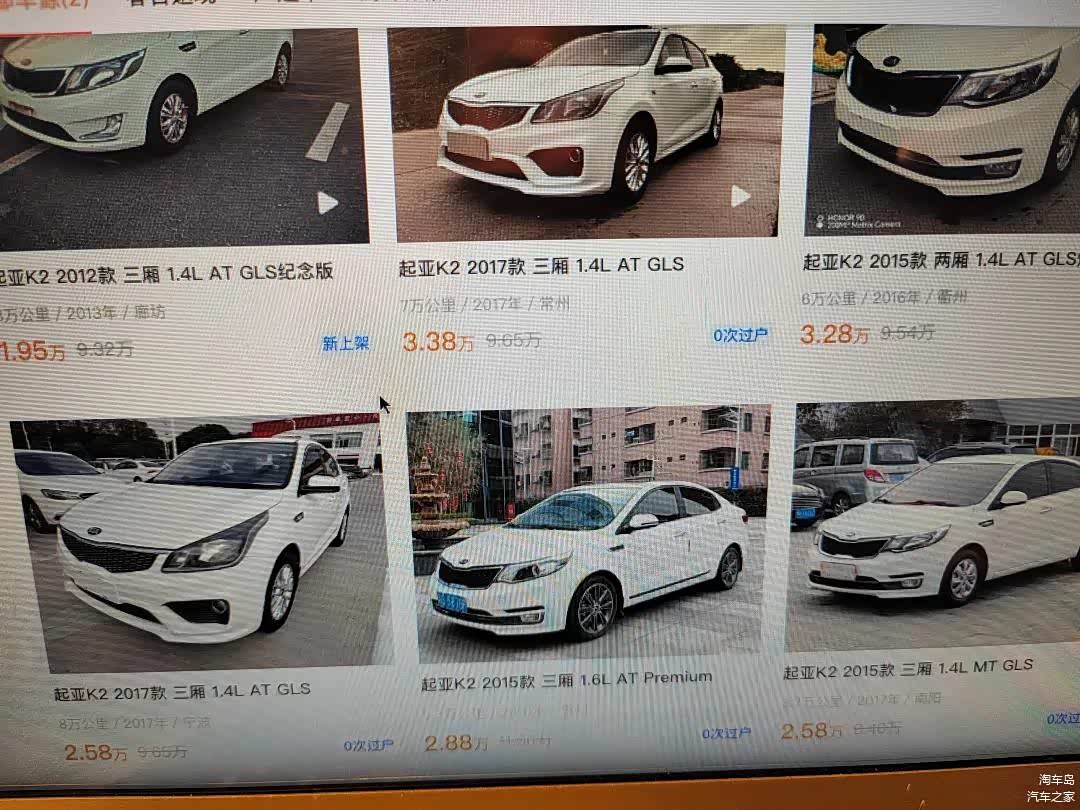Open the 起亚K2 2017款 listing priced 2.58万
Viewport: 1080px width, 810px height.
click(182, 691)
